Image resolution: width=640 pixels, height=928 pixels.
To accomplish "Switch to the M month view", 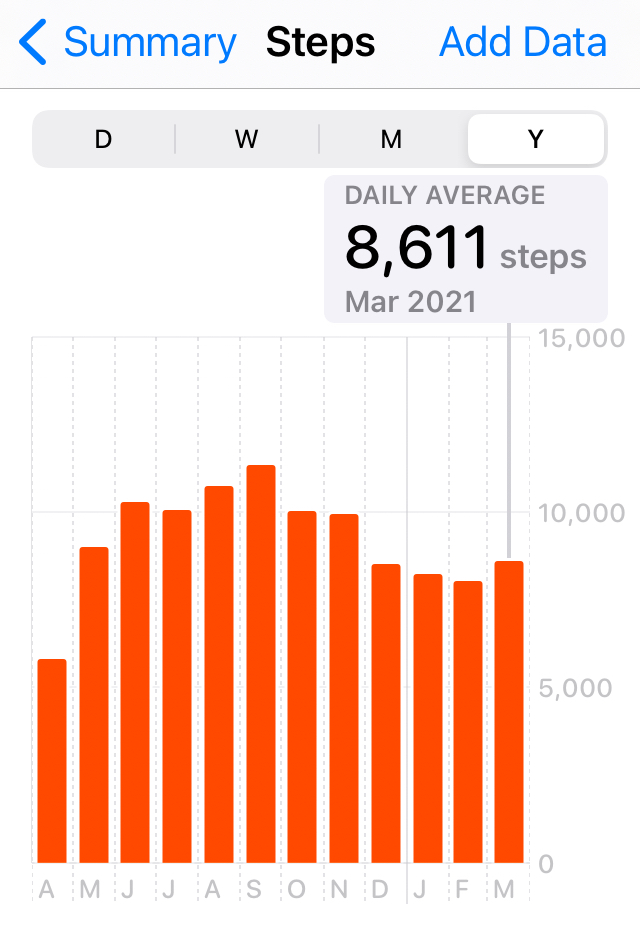I will (391, 139).
